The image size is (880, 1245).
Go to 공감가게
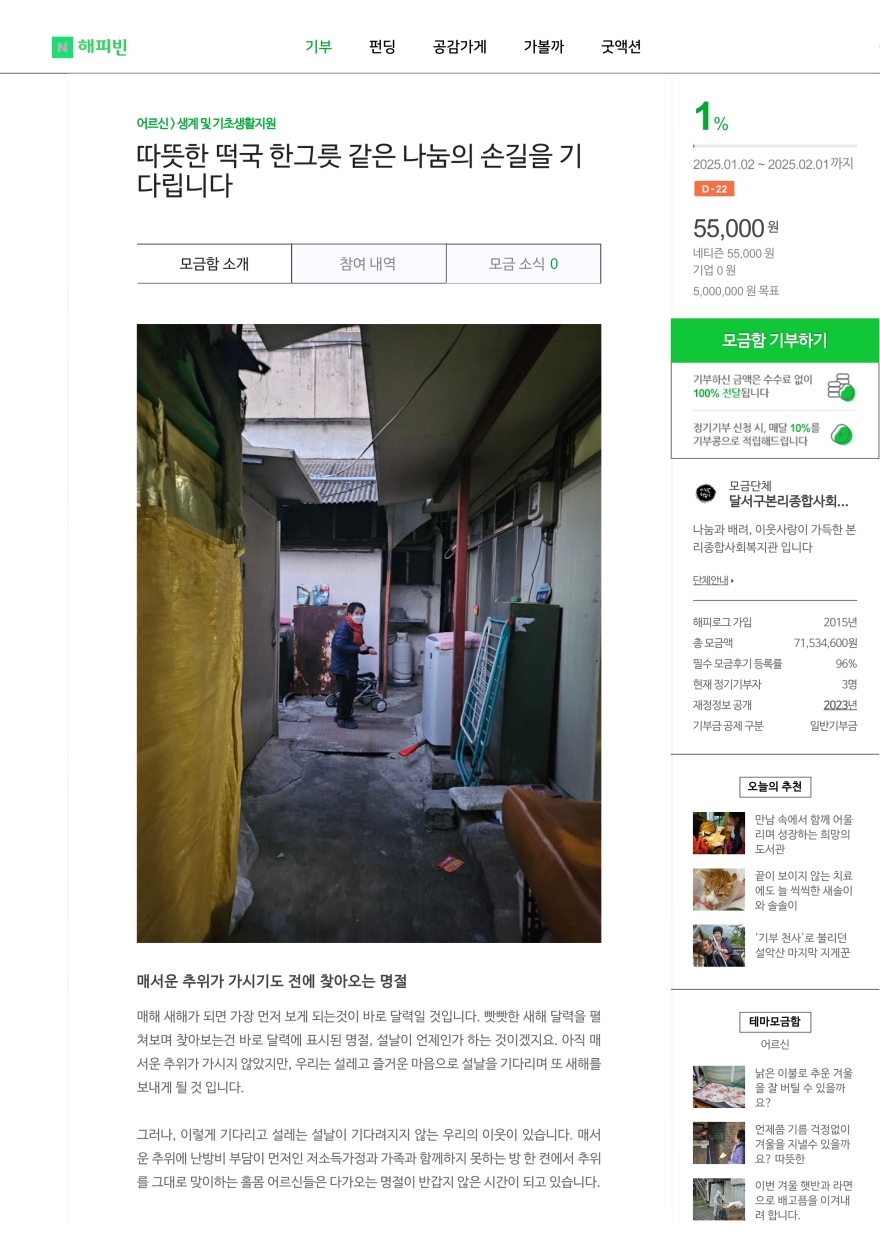pyautogui.click(x=459, y=47)
